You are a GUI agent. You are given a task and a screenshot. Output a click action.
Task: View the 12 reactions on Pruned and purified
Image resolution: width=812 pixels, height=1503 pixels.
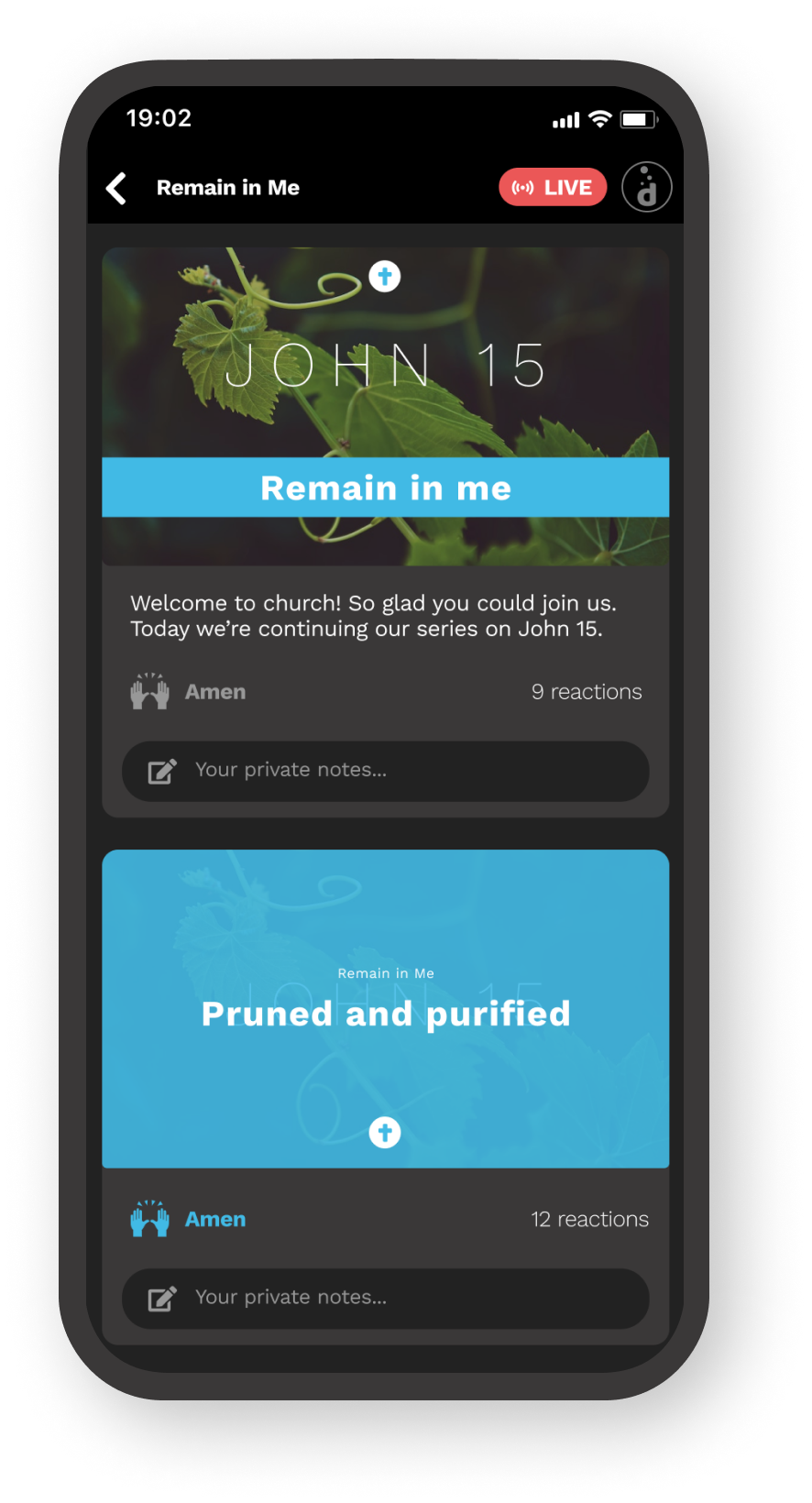pyautogui.click(x=589, y=1218)
